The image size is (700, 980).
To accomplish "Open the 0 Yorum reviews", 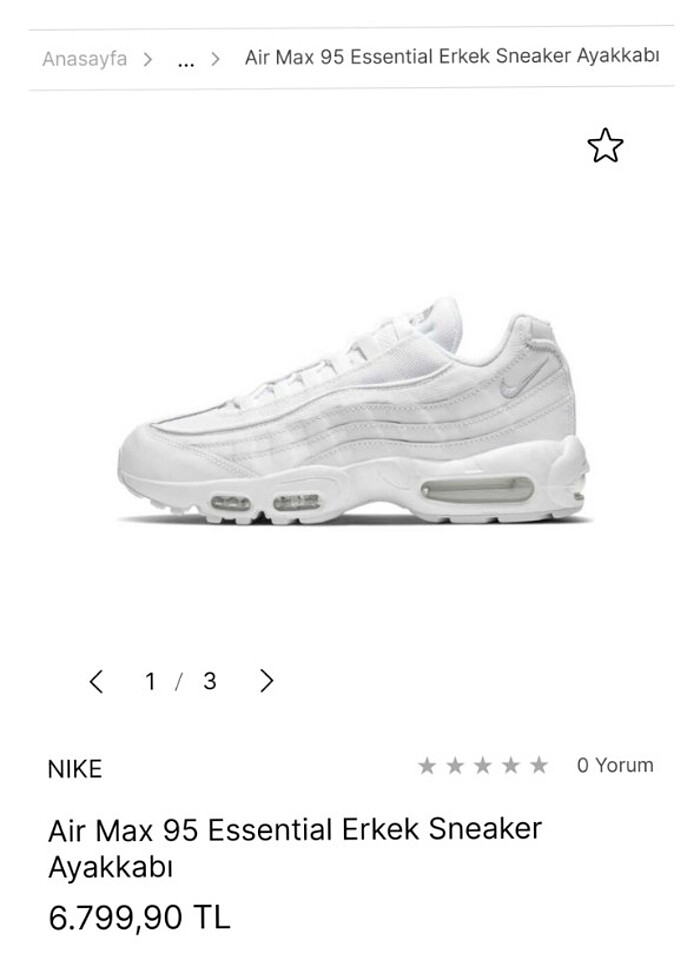I will (x=614, y=765).
